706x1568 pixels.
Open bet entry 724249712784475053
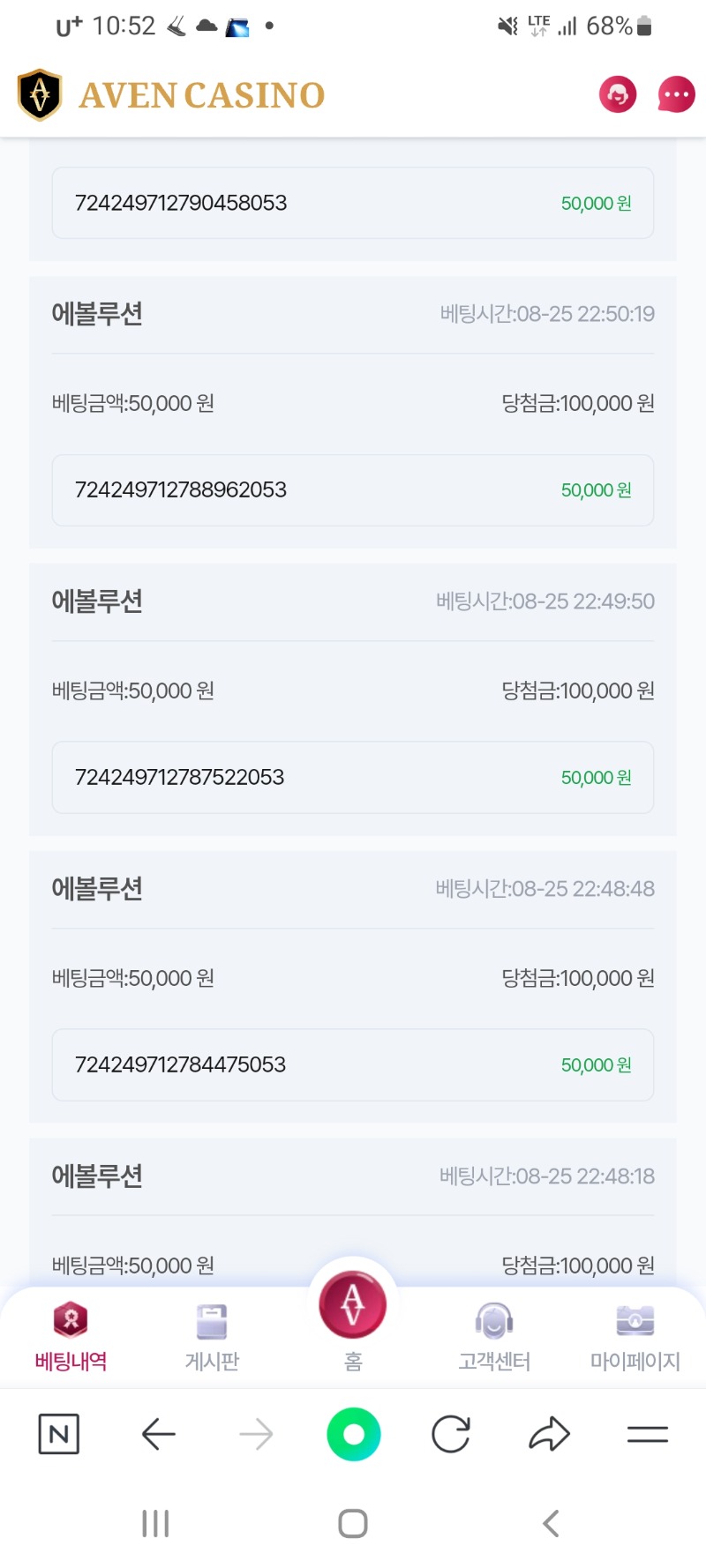coord(353,1065)
